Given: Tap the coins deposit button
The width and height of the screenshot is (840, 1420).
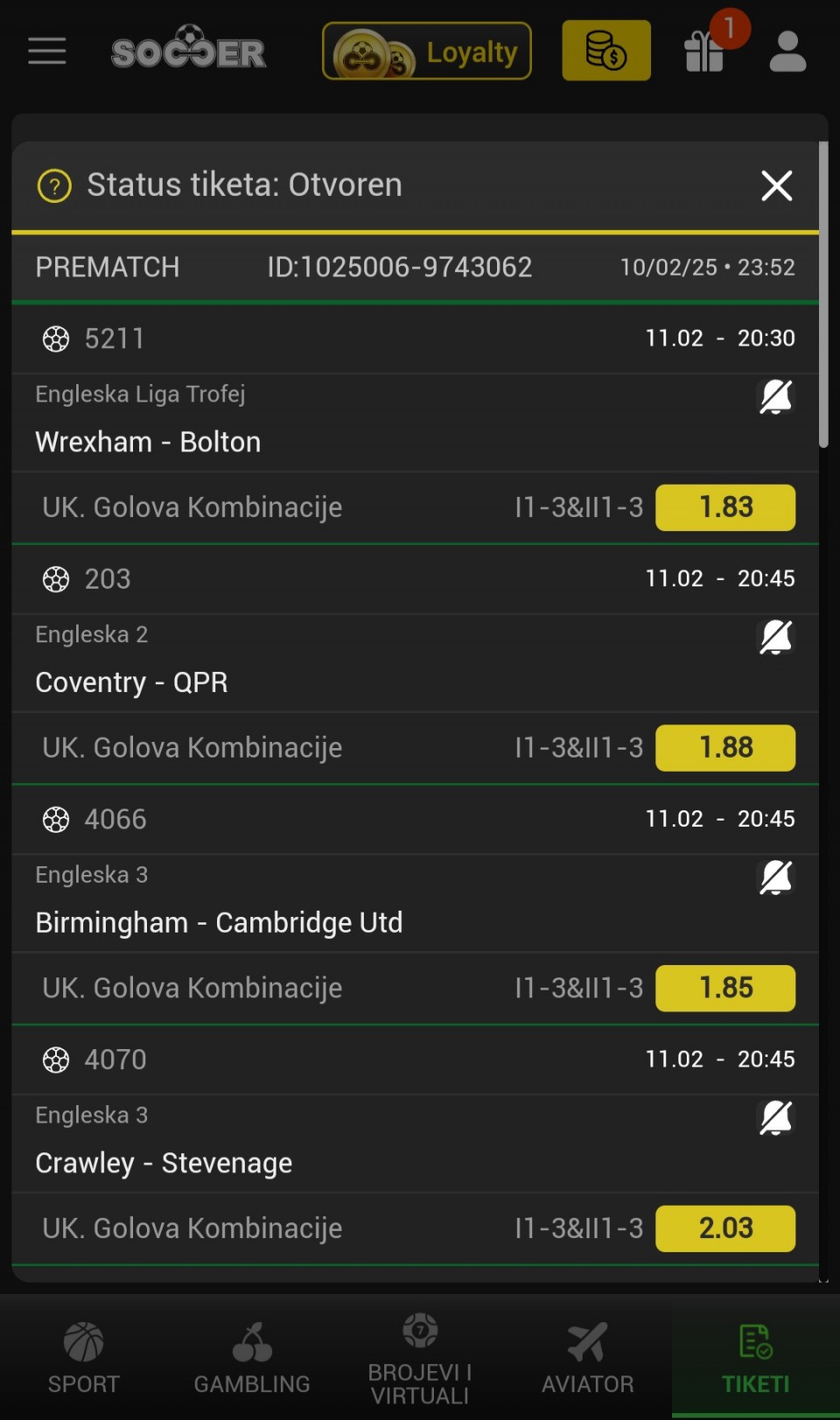Looking at the screenshot, I should click(x=606, y=51).
